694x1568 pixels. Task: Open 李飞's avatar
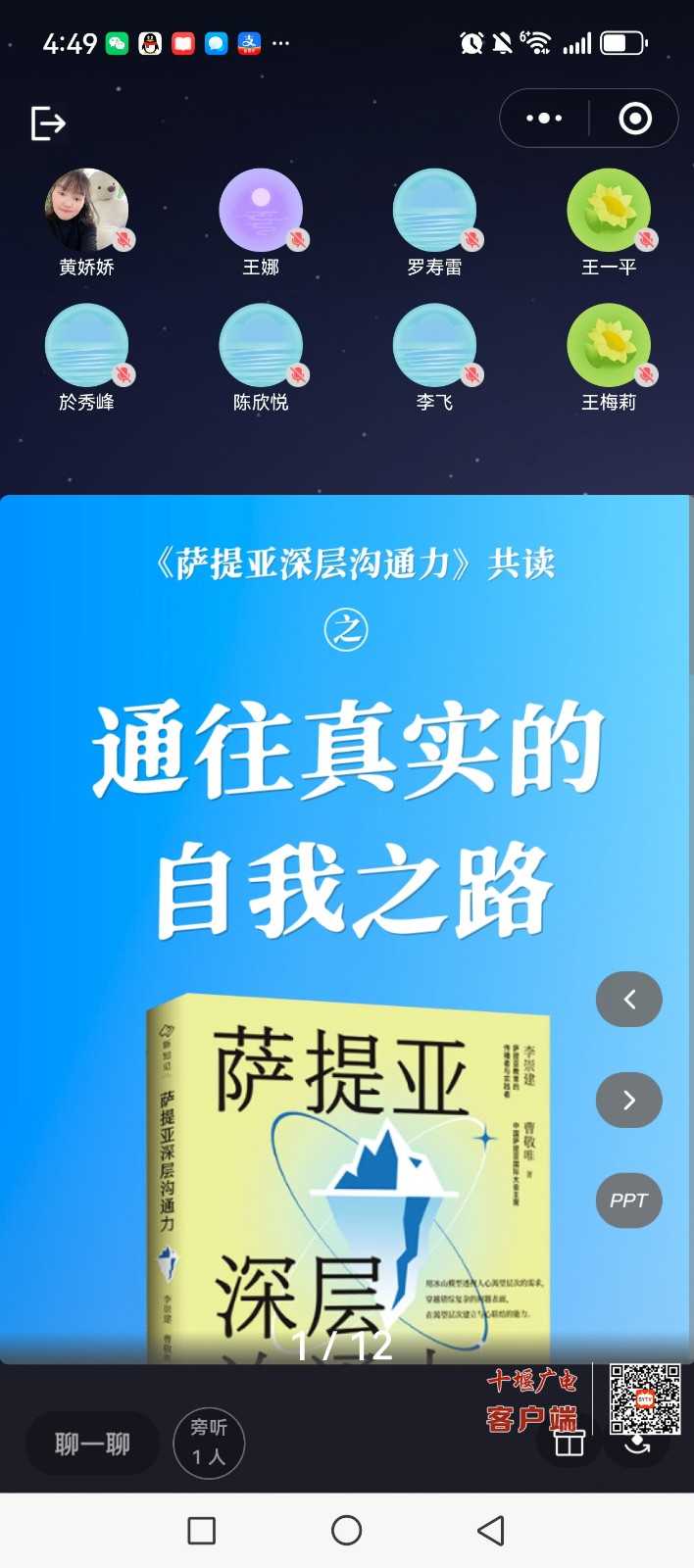click(434, 346)
